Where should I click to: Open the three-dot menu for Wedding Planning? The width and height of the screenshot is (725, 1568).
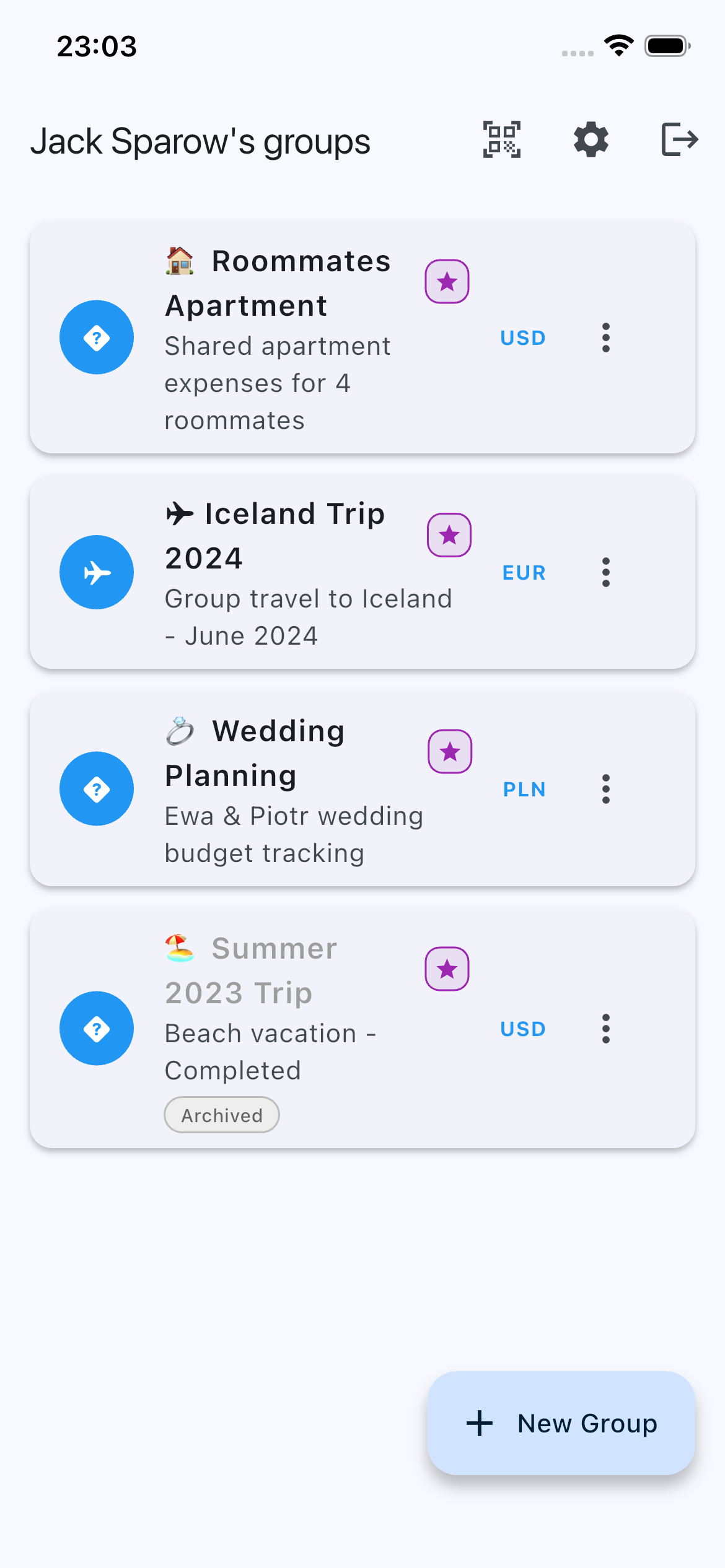606,789
